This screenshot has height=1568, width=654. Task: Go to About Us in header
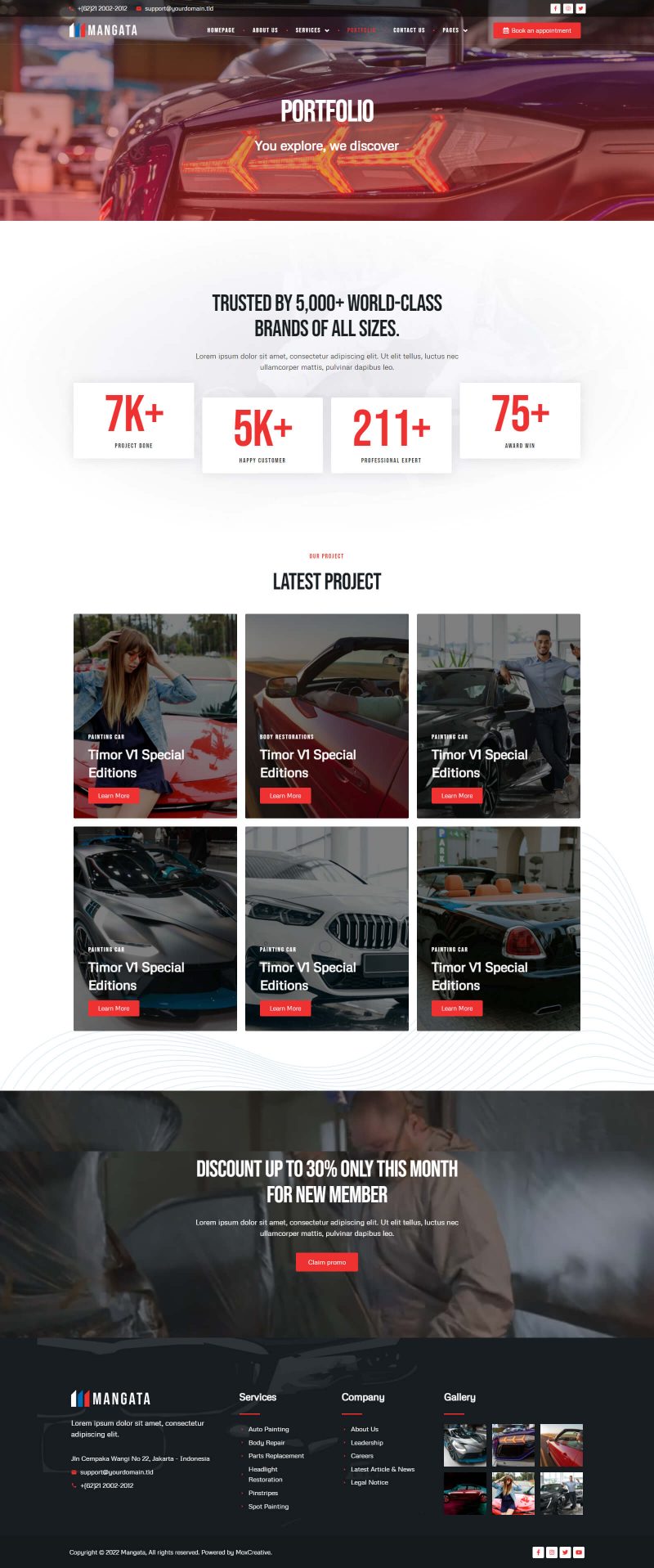(x=265, y=30)
